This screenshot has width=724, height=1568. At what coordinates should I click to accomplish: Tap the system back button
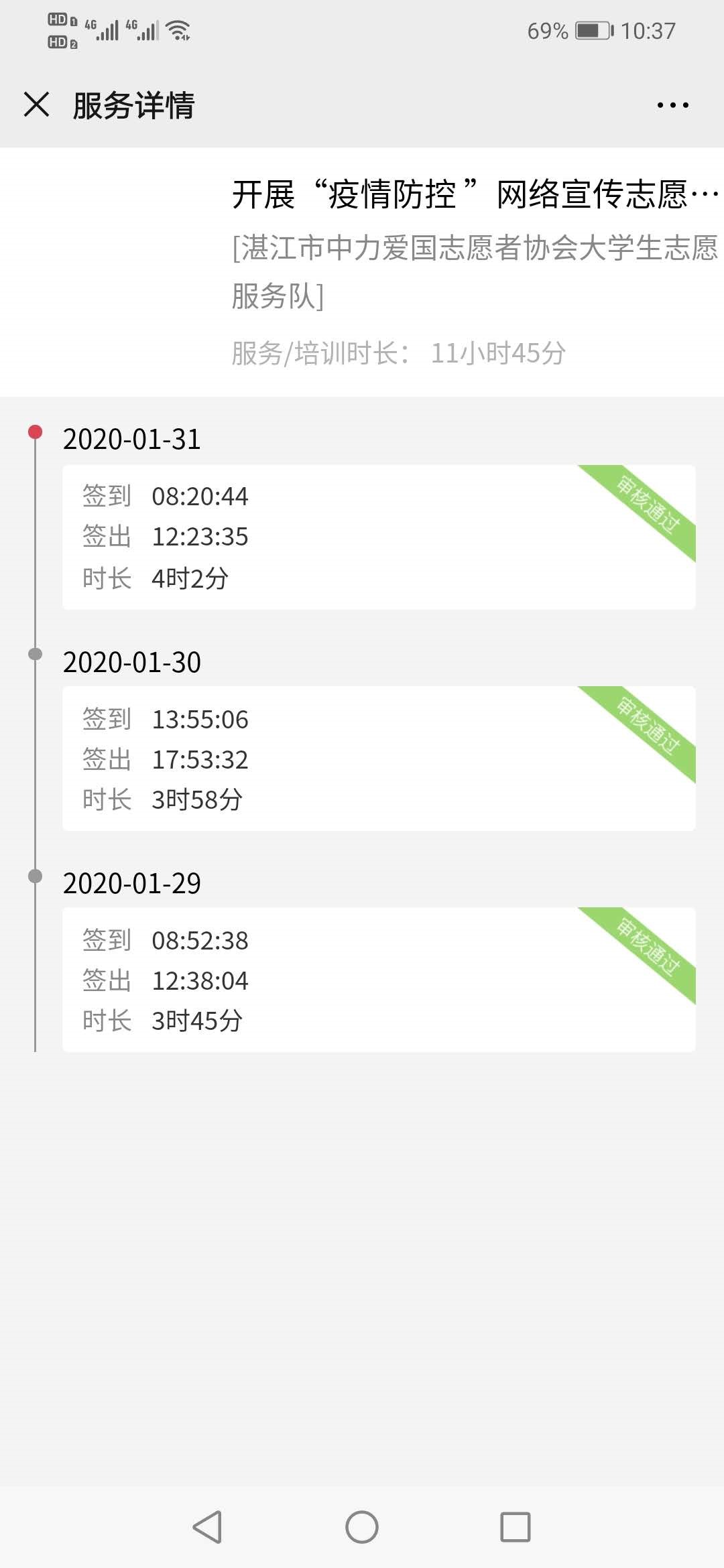click(207, 1527)
